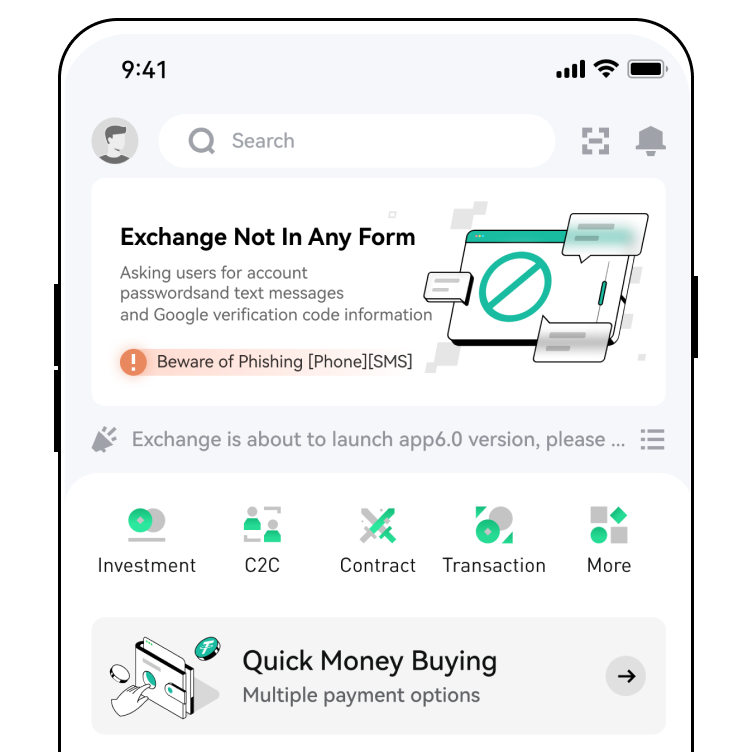752x752 pixels.
Task: Open the Investment section
Action: (x=147, y=540)
